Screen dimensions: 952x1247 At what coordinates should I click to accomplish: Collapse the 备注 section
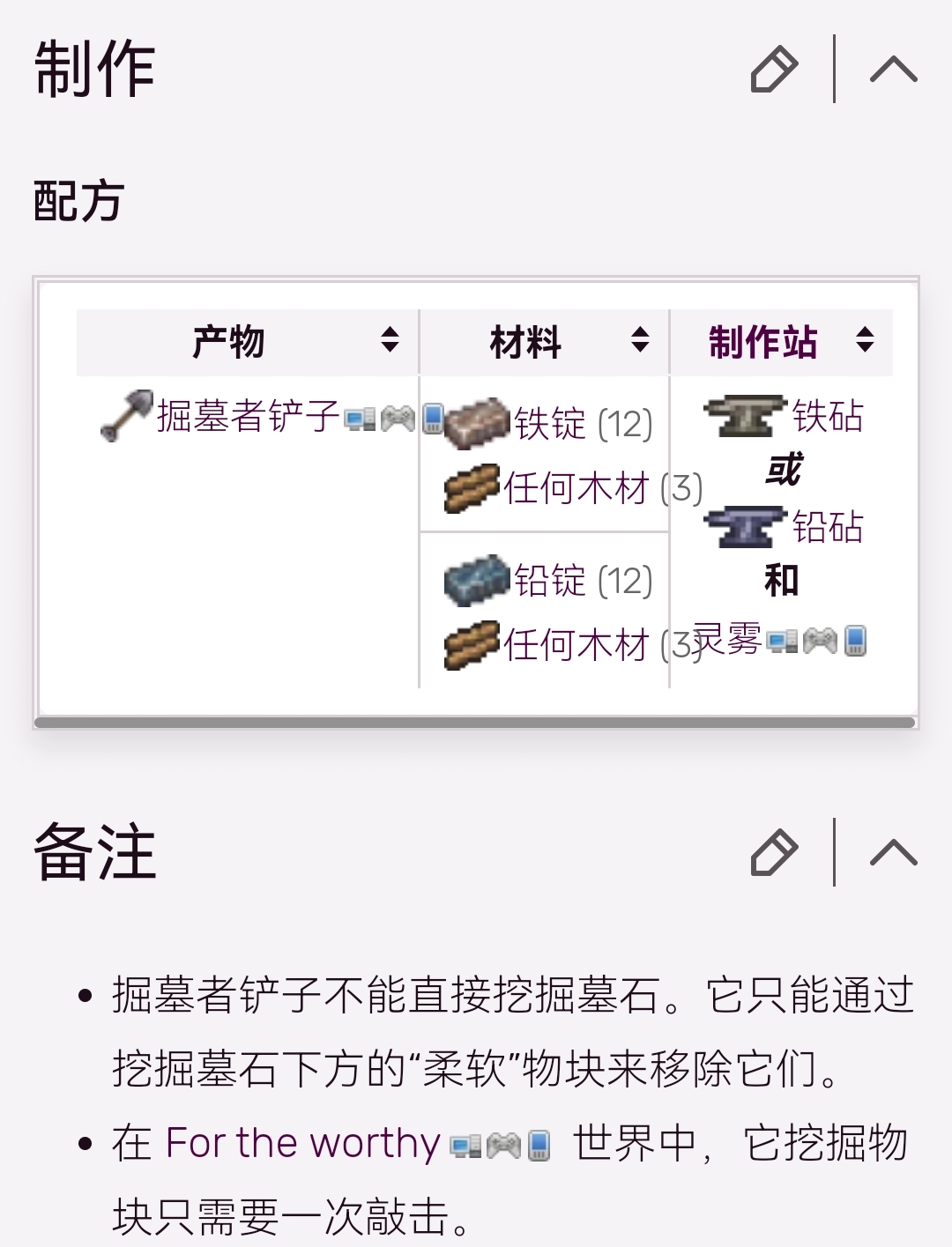[893, 852]
